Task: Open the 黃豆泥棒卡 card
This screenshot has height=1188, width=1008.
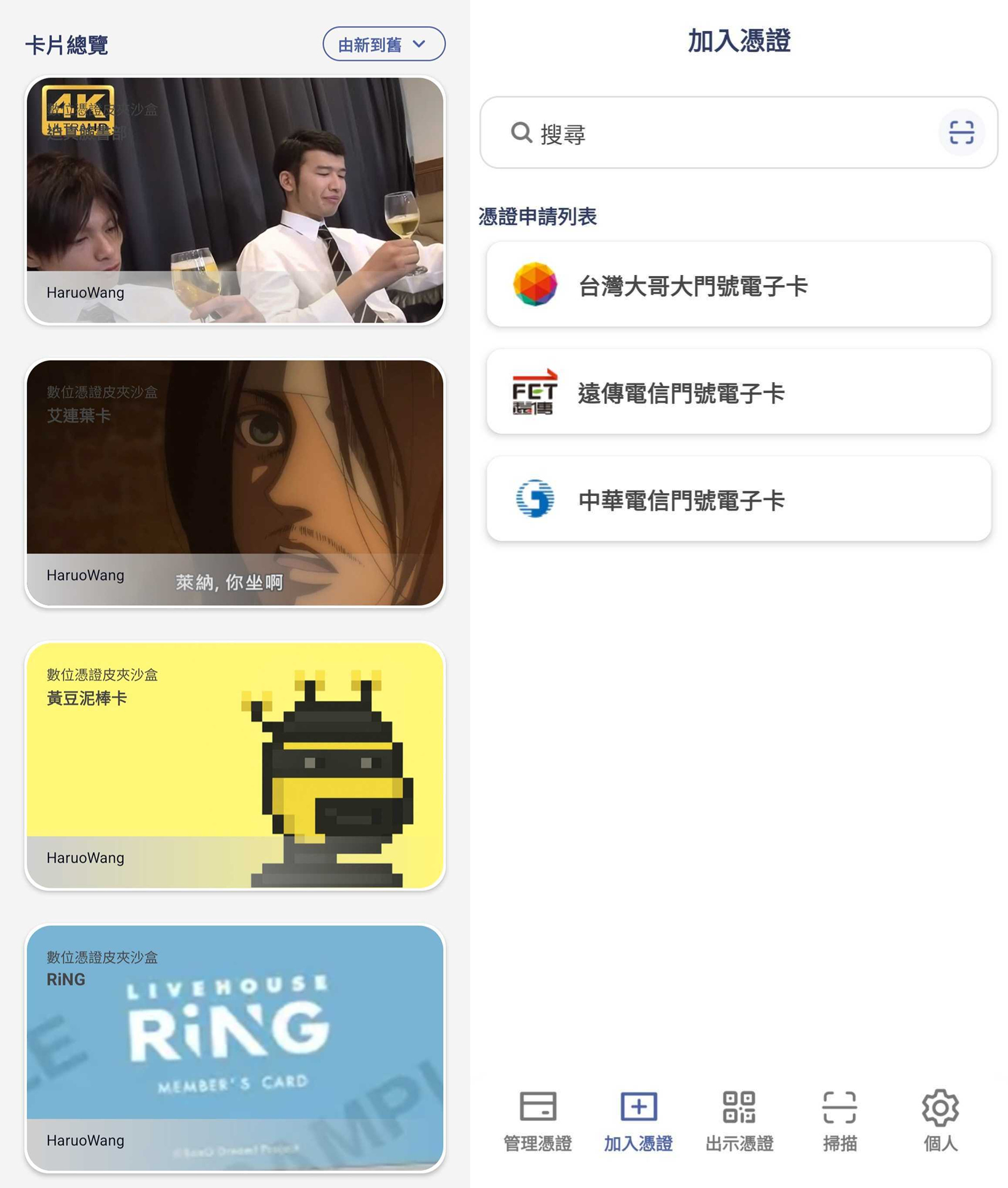Action: [x=235, y=765]
